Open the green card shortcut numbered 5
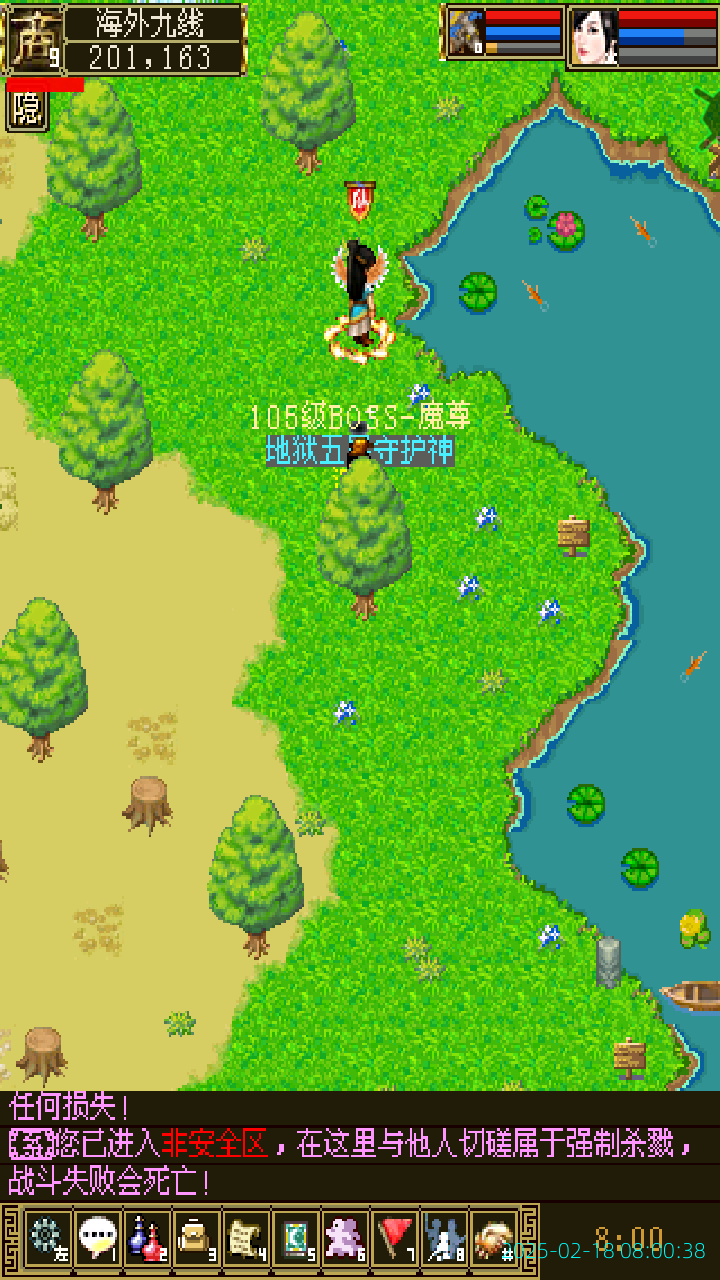This screenshot has height=1280, width=720. 296,1238
